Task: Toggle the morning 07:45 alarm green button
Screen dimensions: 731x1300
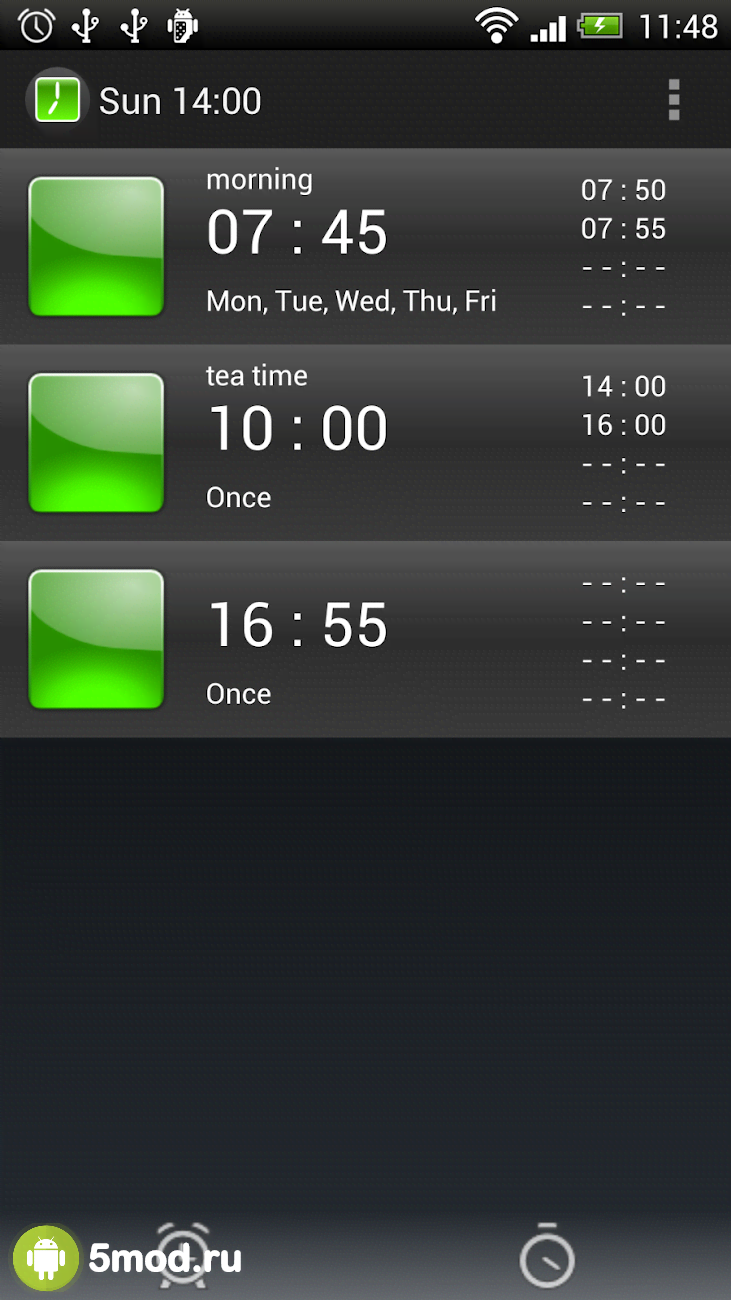Action: (96, 247)
